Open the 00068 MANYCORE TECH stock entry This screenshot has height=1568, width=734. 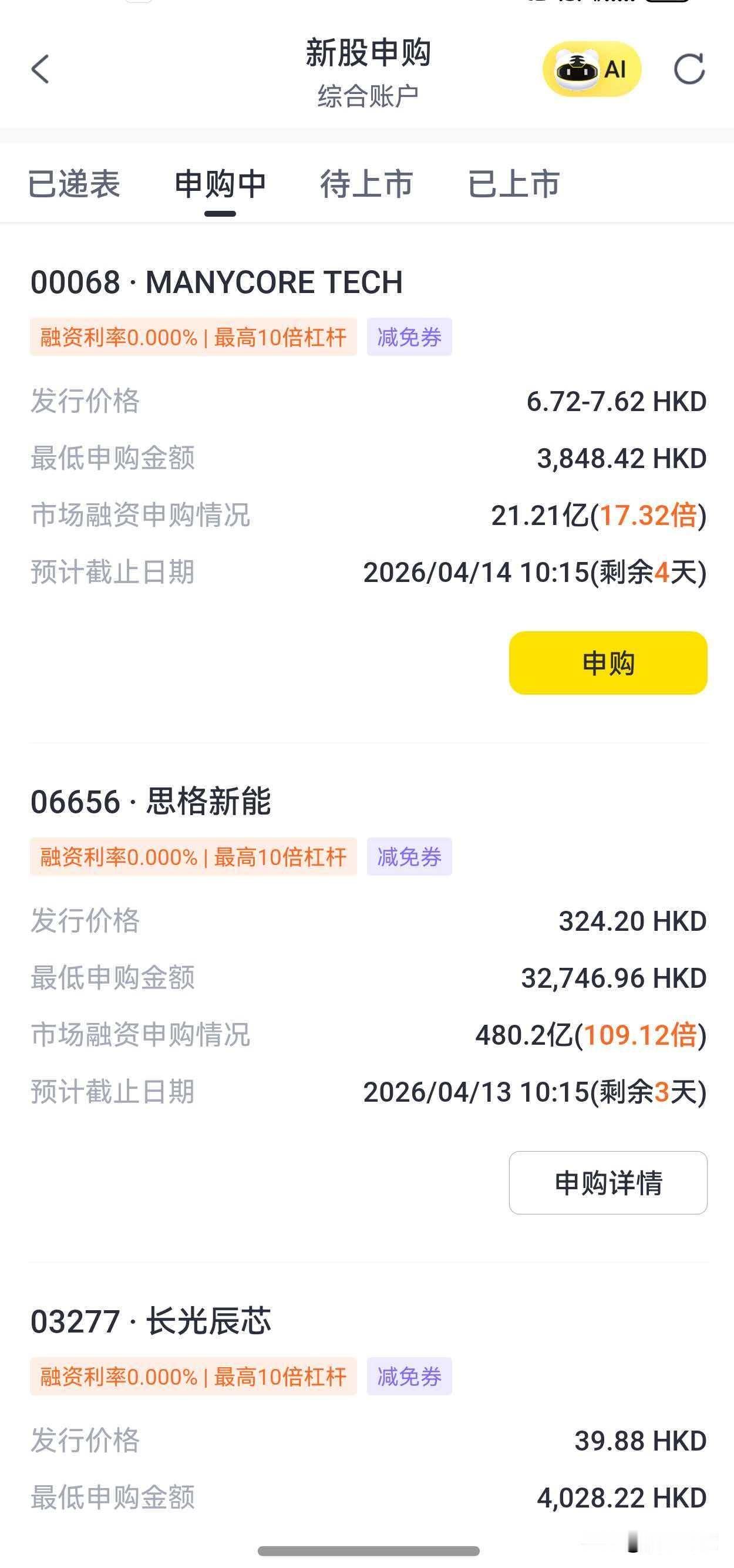pos(217,282)
